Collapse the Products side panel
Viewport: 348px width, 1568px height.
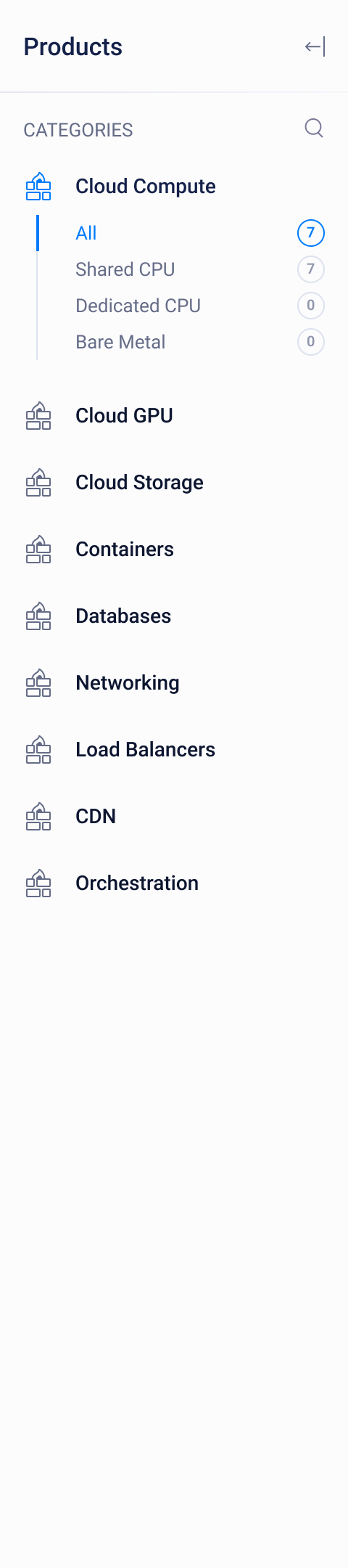click(315, 47)
